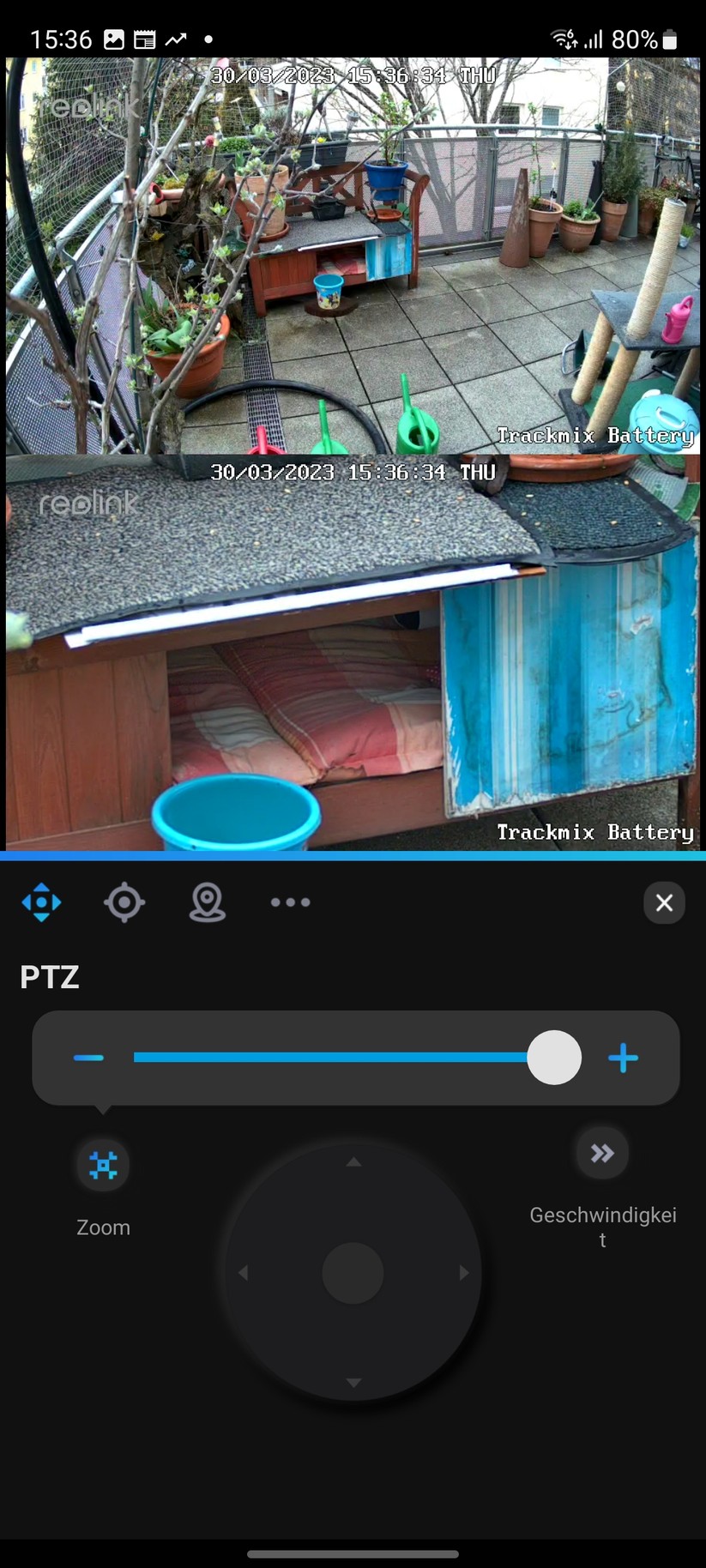Screen dimensions: 706x1568
Task: Tap the wide-angle Trackmix Battery camera feed
Action: [353, 257]
